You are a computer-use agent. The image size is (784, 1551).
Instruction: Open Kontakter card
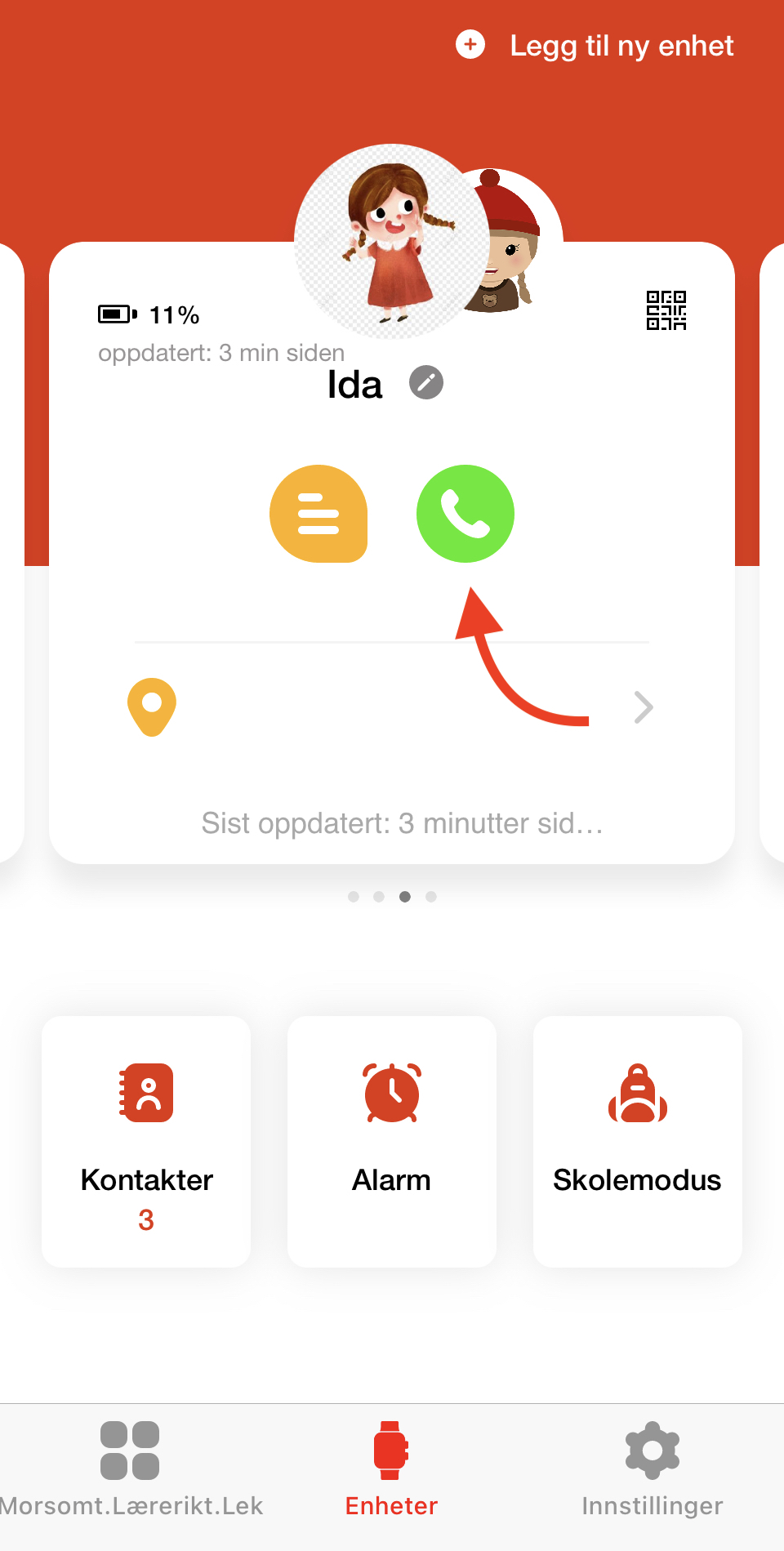pyautogui.click(x=146, y=1141)
